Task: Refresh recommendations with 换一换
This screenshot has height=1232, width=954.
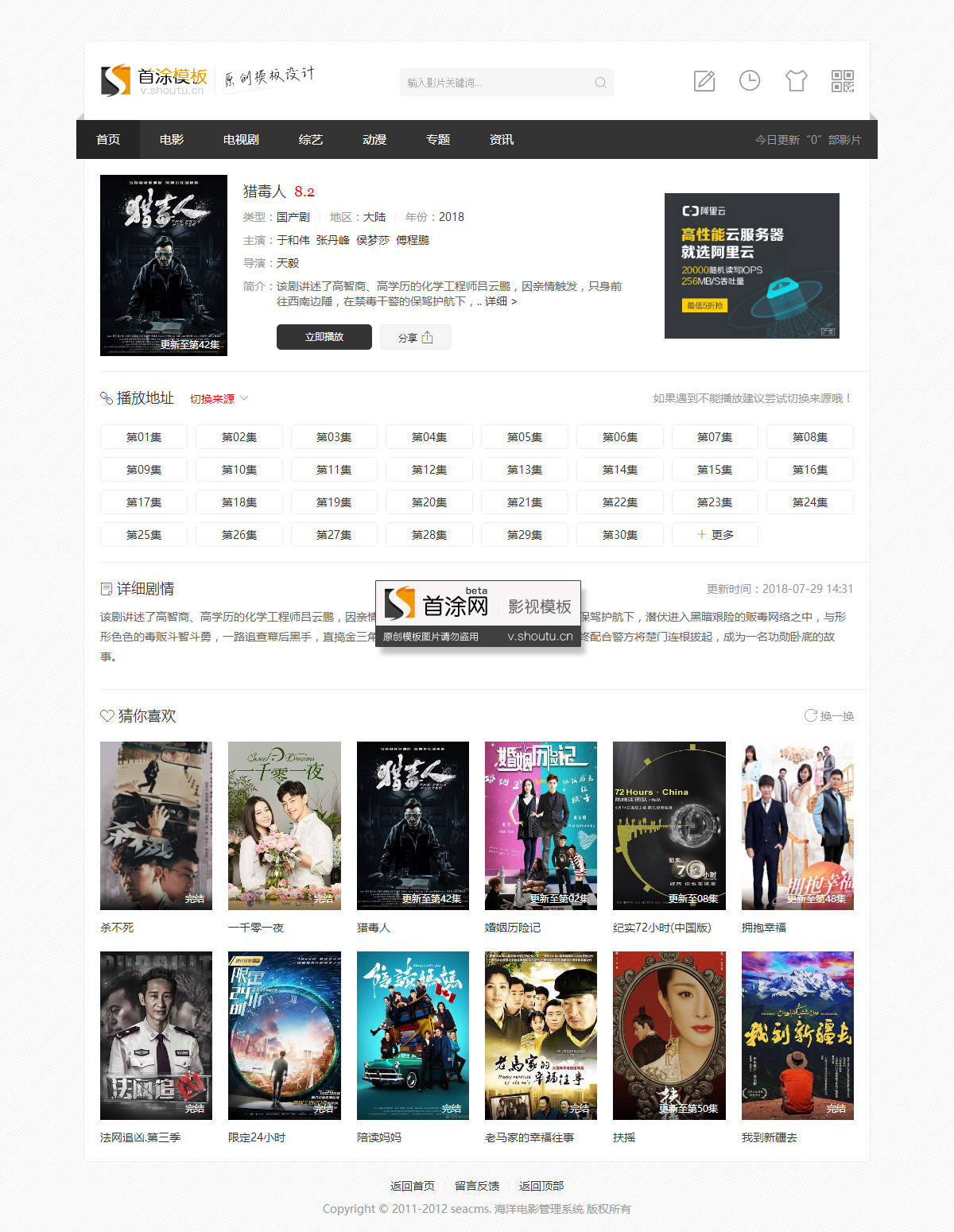Action: click(829, 716)
